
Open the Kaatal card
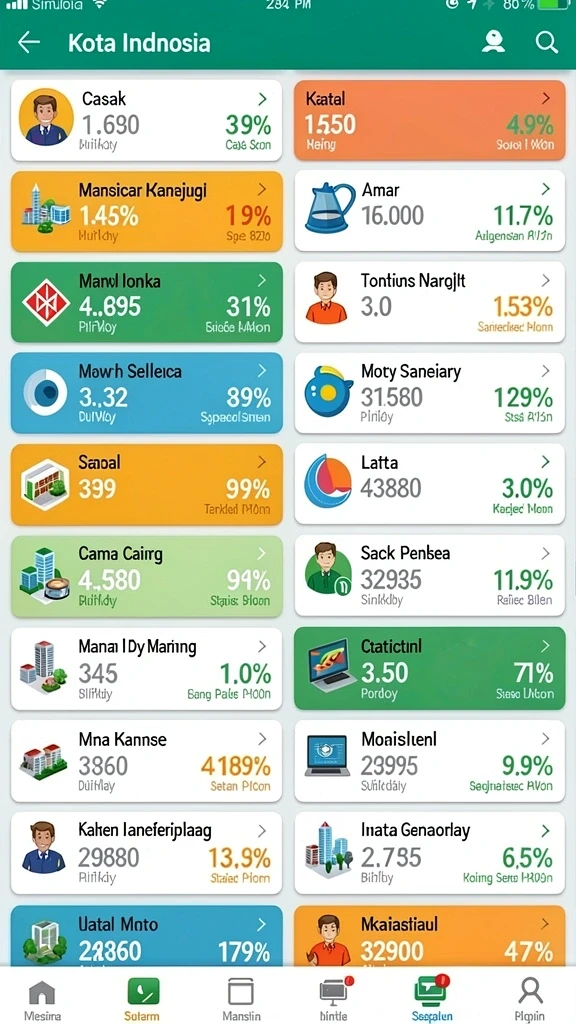pyautogui.click(x=430, y=121)
